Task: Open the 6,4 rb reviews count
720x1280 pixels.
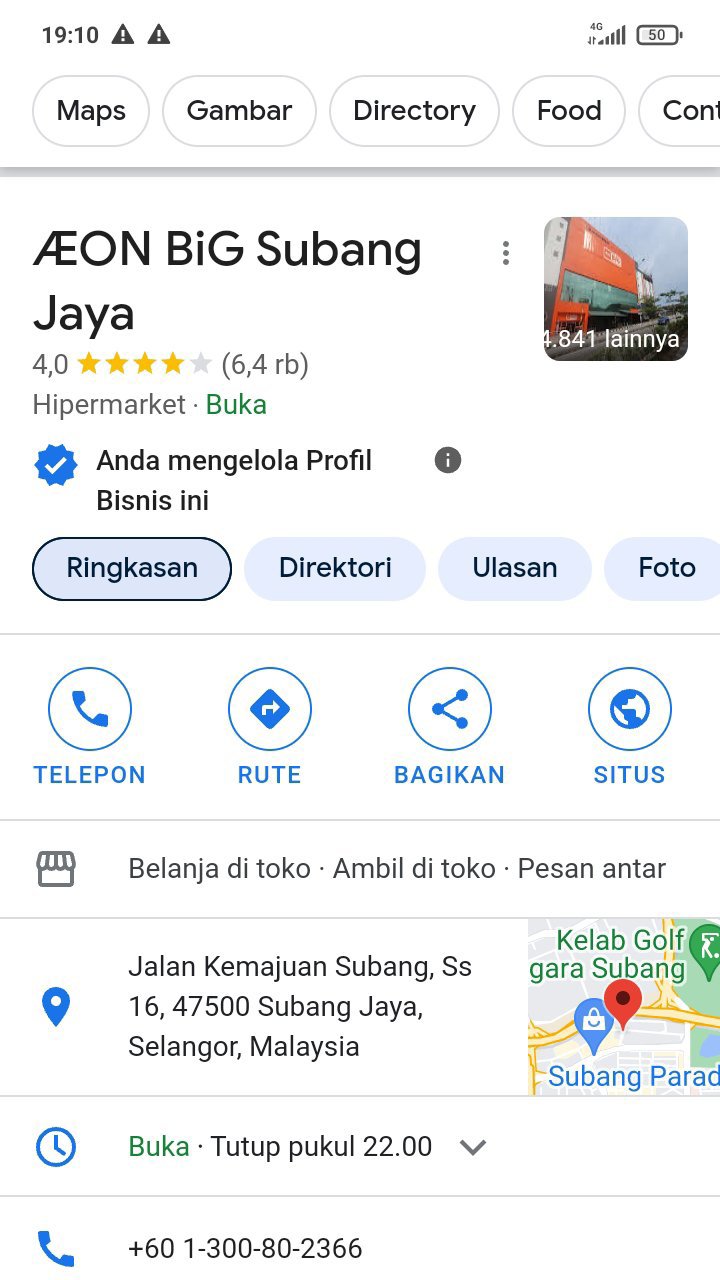Action: [265, 365]
